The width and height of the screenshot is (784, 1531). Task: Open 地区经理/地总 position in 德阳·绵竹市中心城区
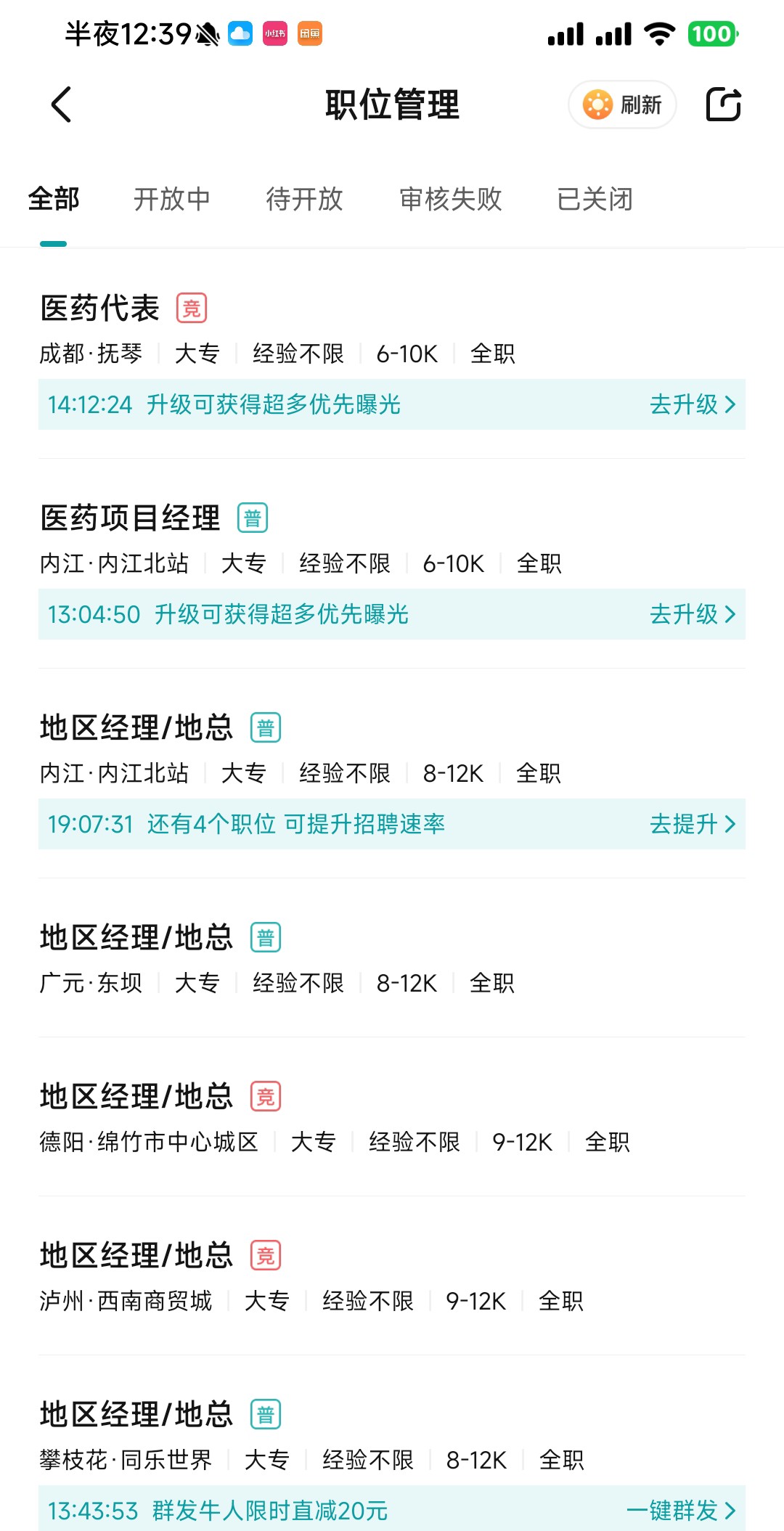[392, 1117]
